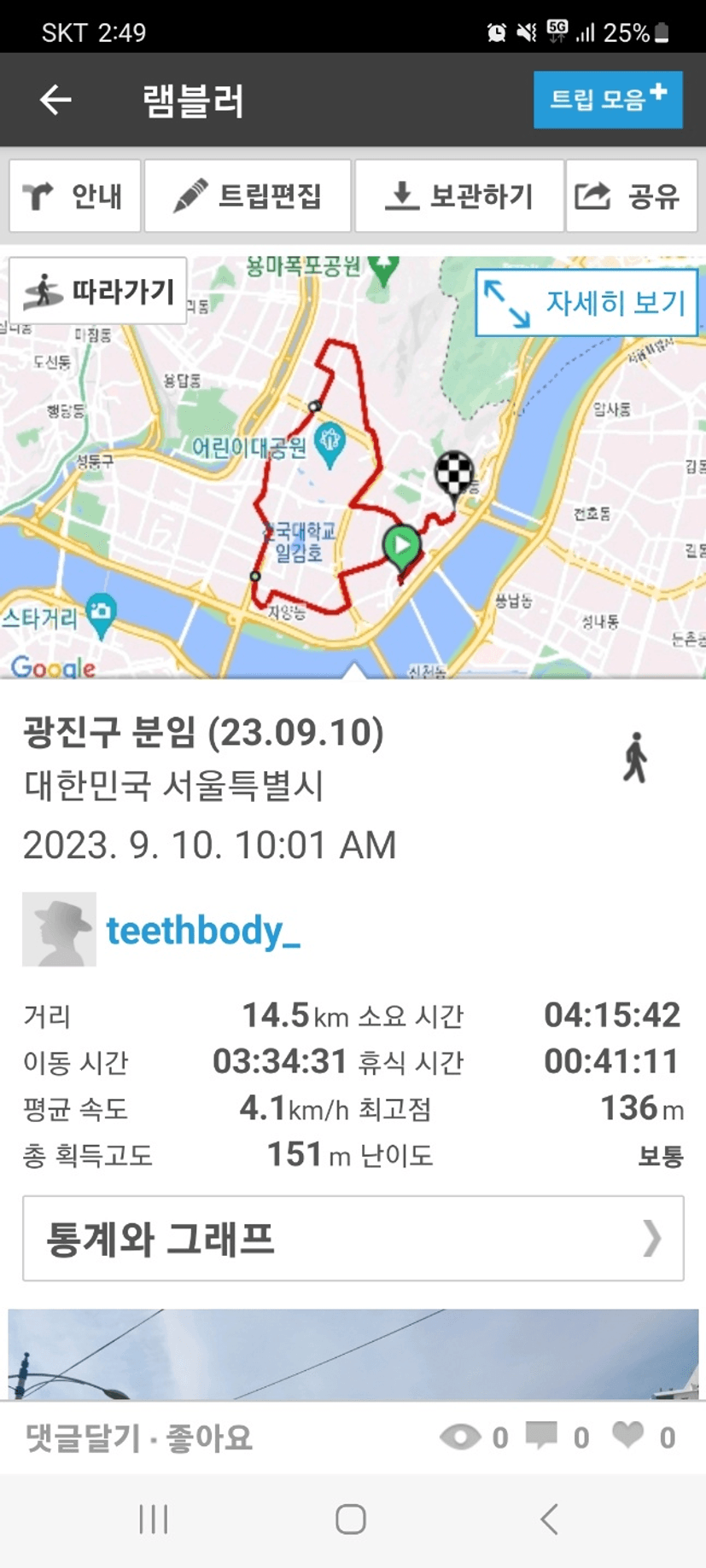Share this trip via 공유

pyautogui.click(x=631, y=196)
